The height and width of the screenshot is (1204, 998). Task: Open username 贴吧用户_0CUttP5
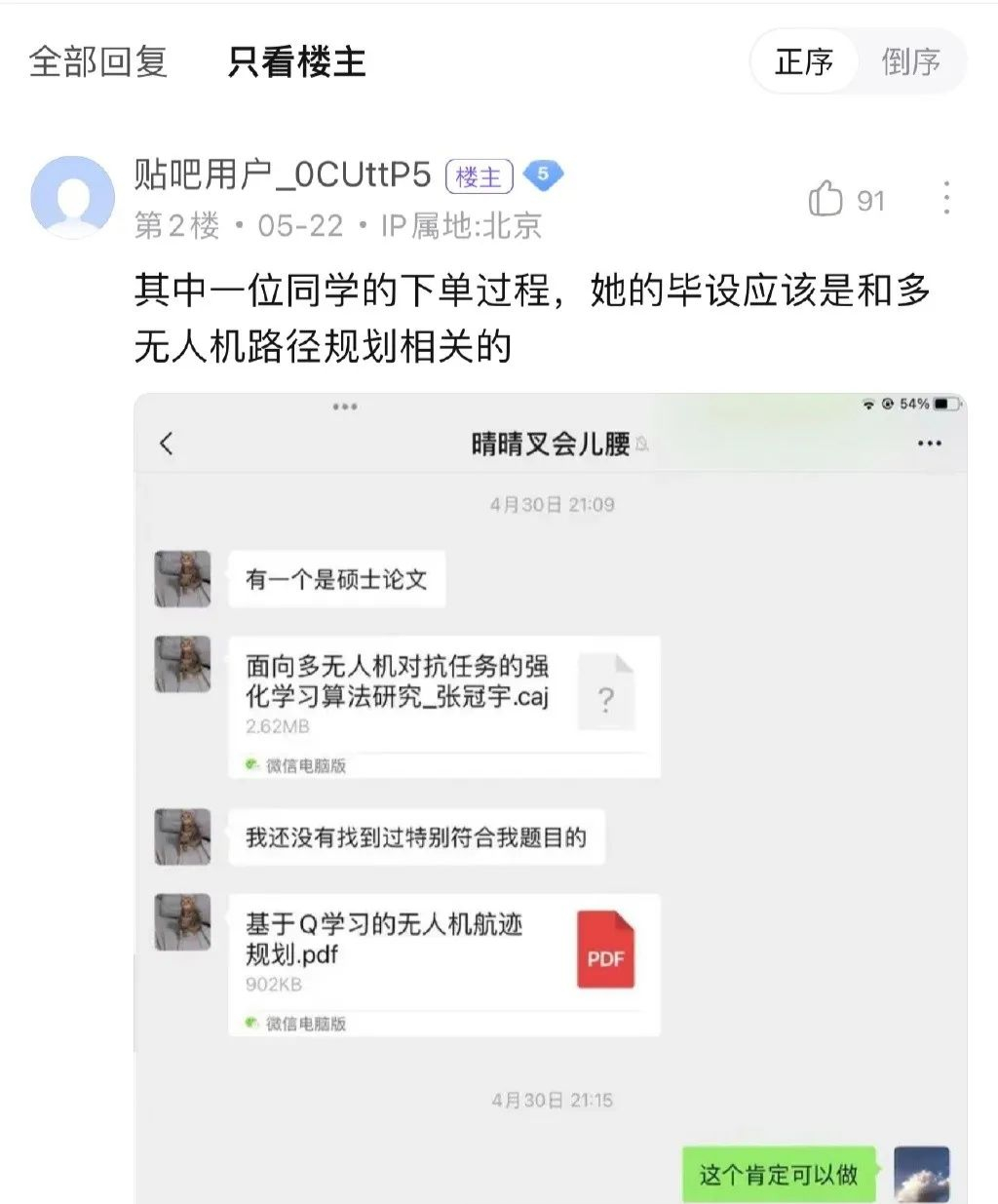click(x=283, y=175)
